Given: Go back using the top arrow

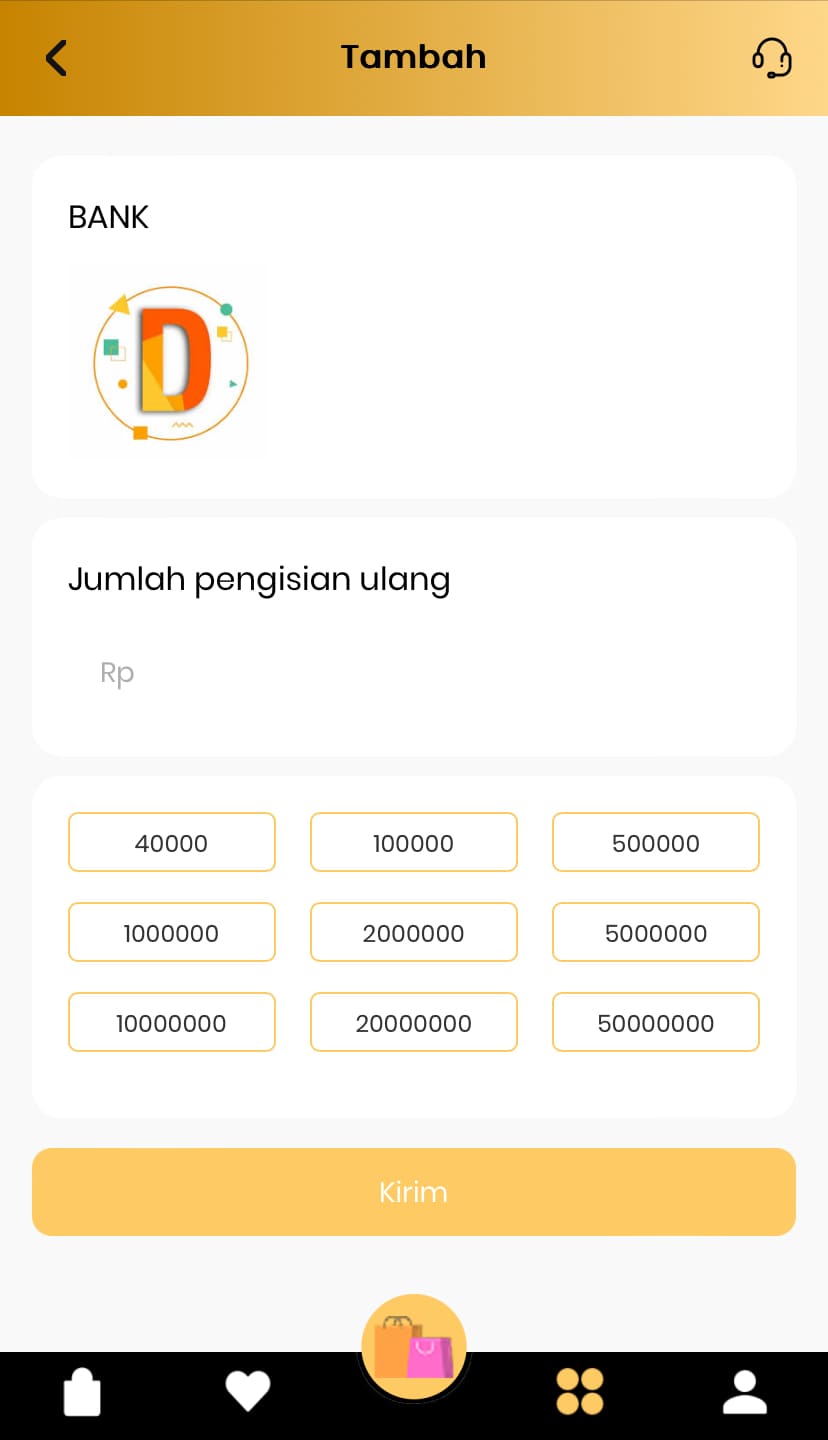Looking at the screenshot, I should tap(56, 58).
